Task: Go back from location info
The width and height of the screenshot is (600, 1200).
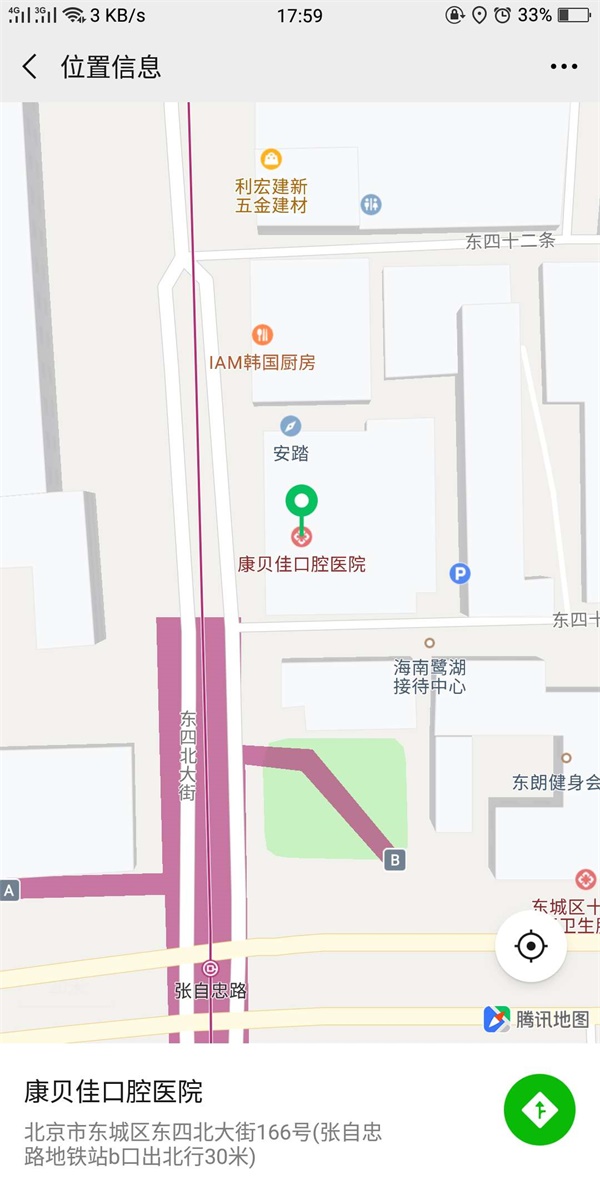Action: coord(30,67)
